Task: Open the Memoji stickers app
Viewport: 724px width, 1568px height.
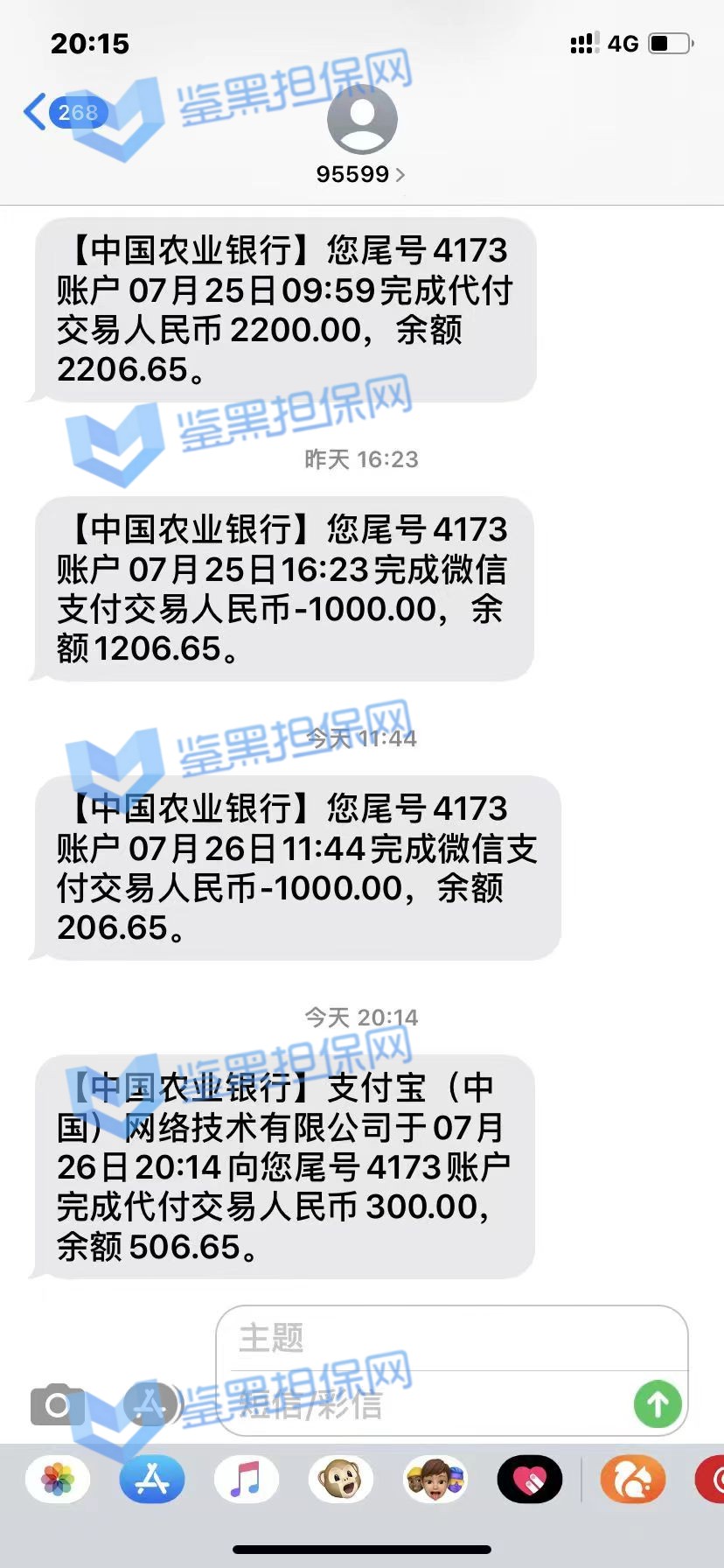Action: pos(435,1480)
